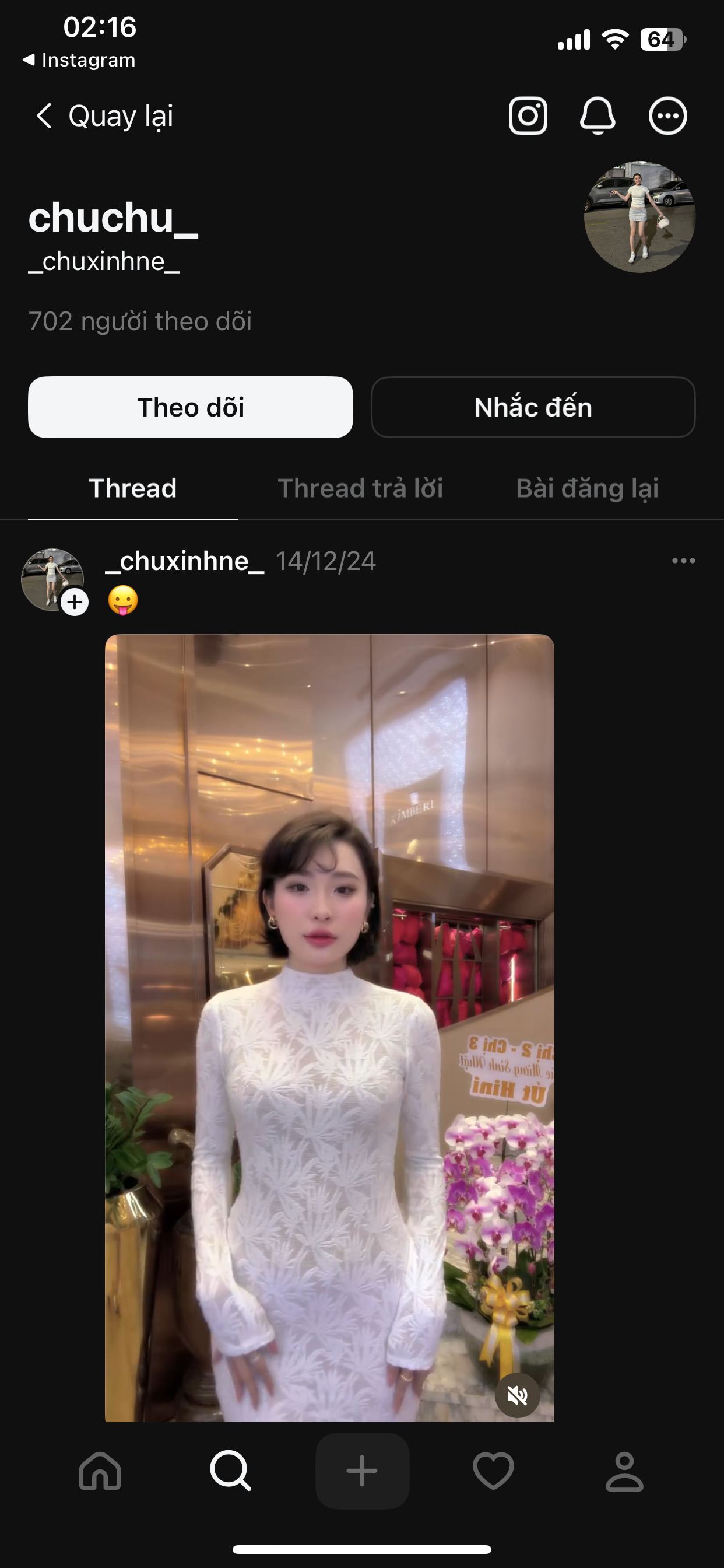
Task: Tap the Nhắc đến mention button
Action: [533, 407]
